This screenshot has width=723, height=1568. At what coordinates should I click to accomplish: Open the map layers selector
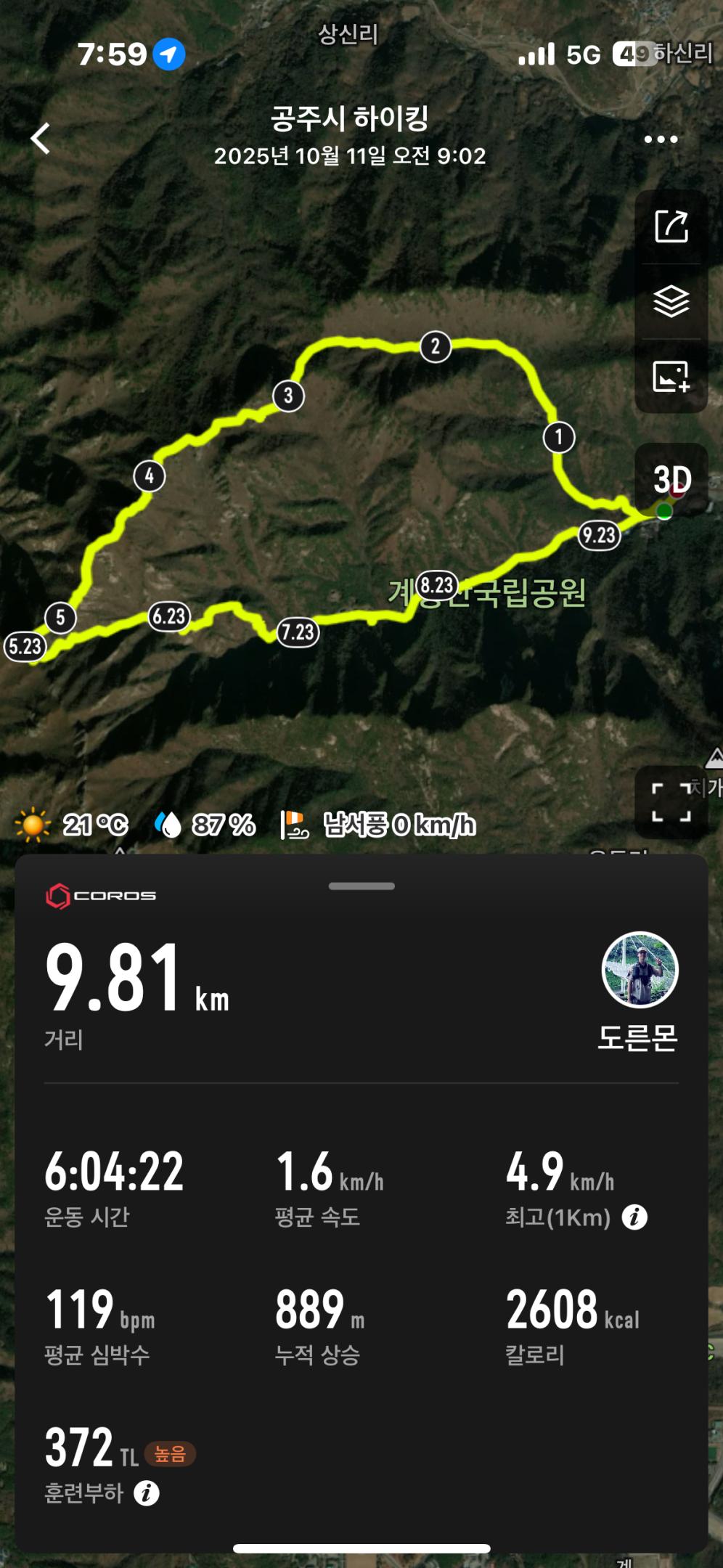tap(671, 301)
